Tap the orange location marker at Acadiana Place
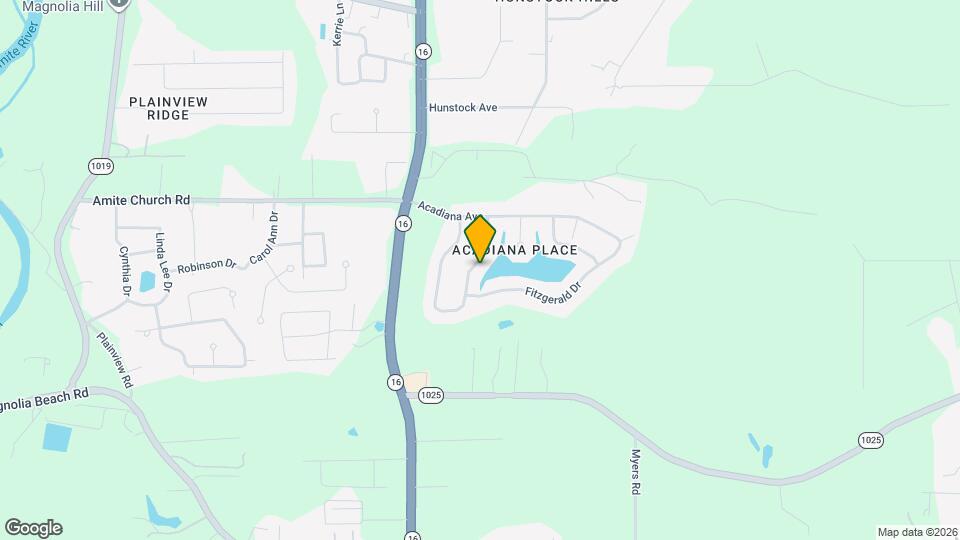The width and height of the screenshot is (960, 540). pyautogui.click(x=481, y=238)
